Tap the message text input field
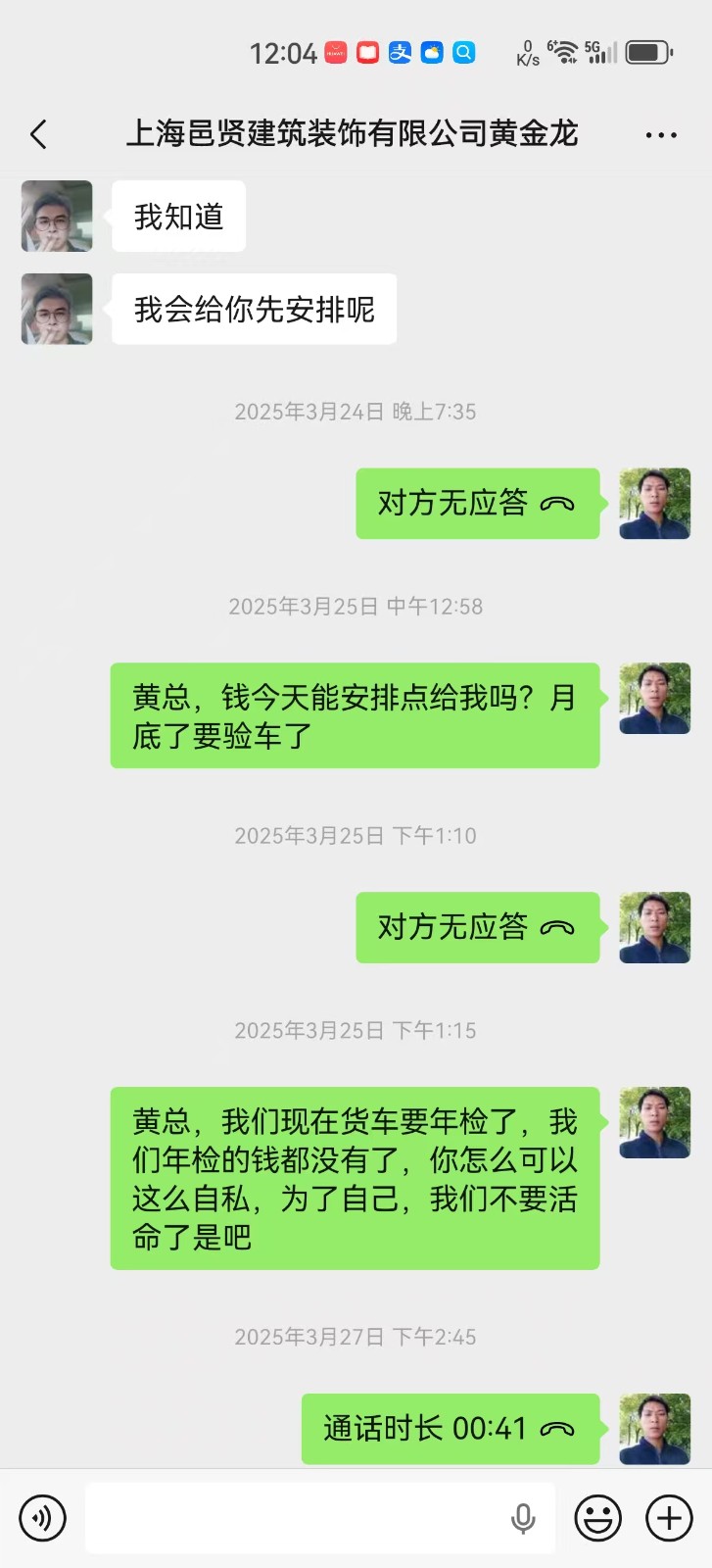Viewport: 712px width, 1568px height. (x=294, y=1518)
